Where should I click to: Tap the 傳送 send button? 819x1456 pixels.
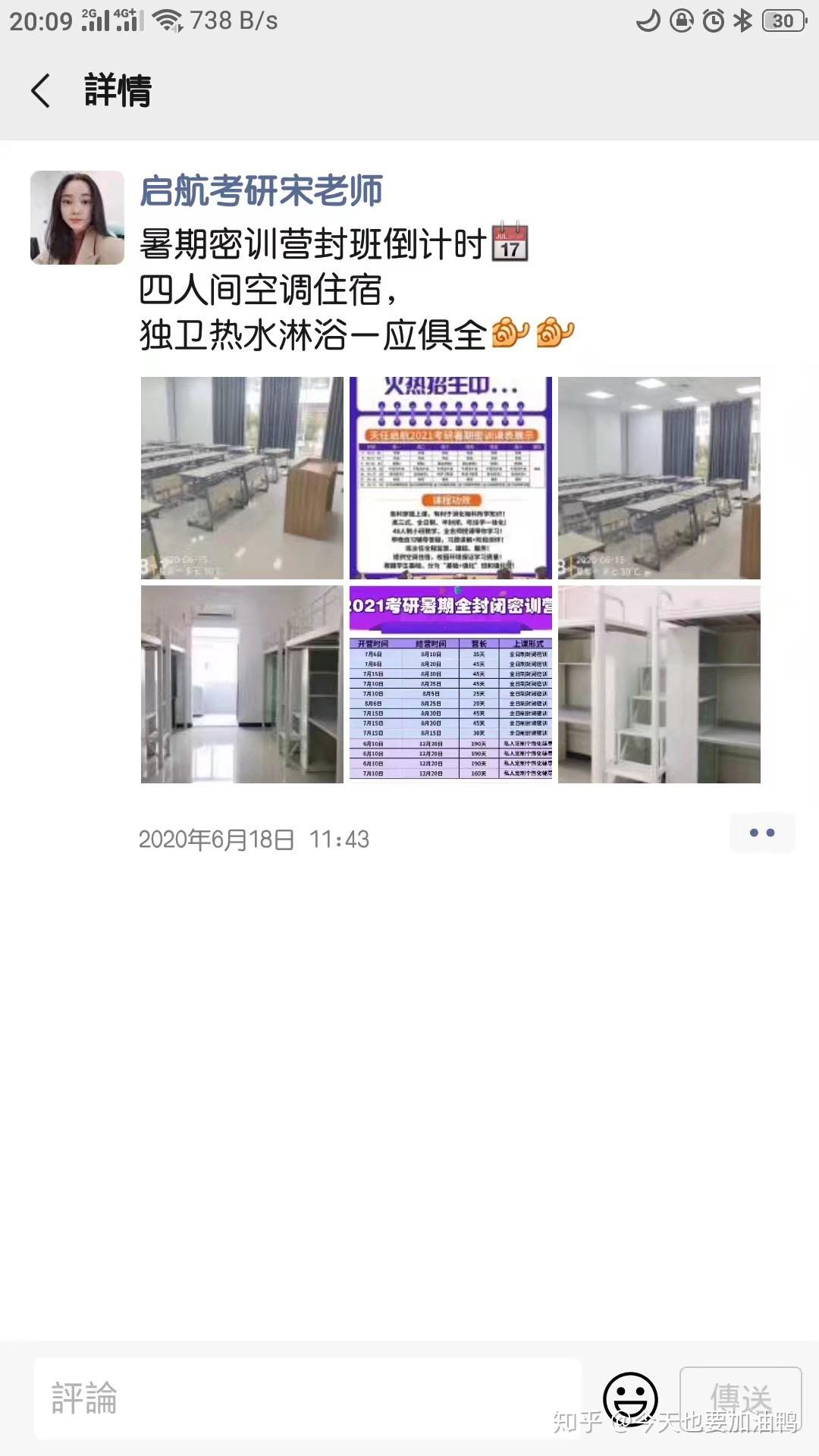[x=740, y=1398]
